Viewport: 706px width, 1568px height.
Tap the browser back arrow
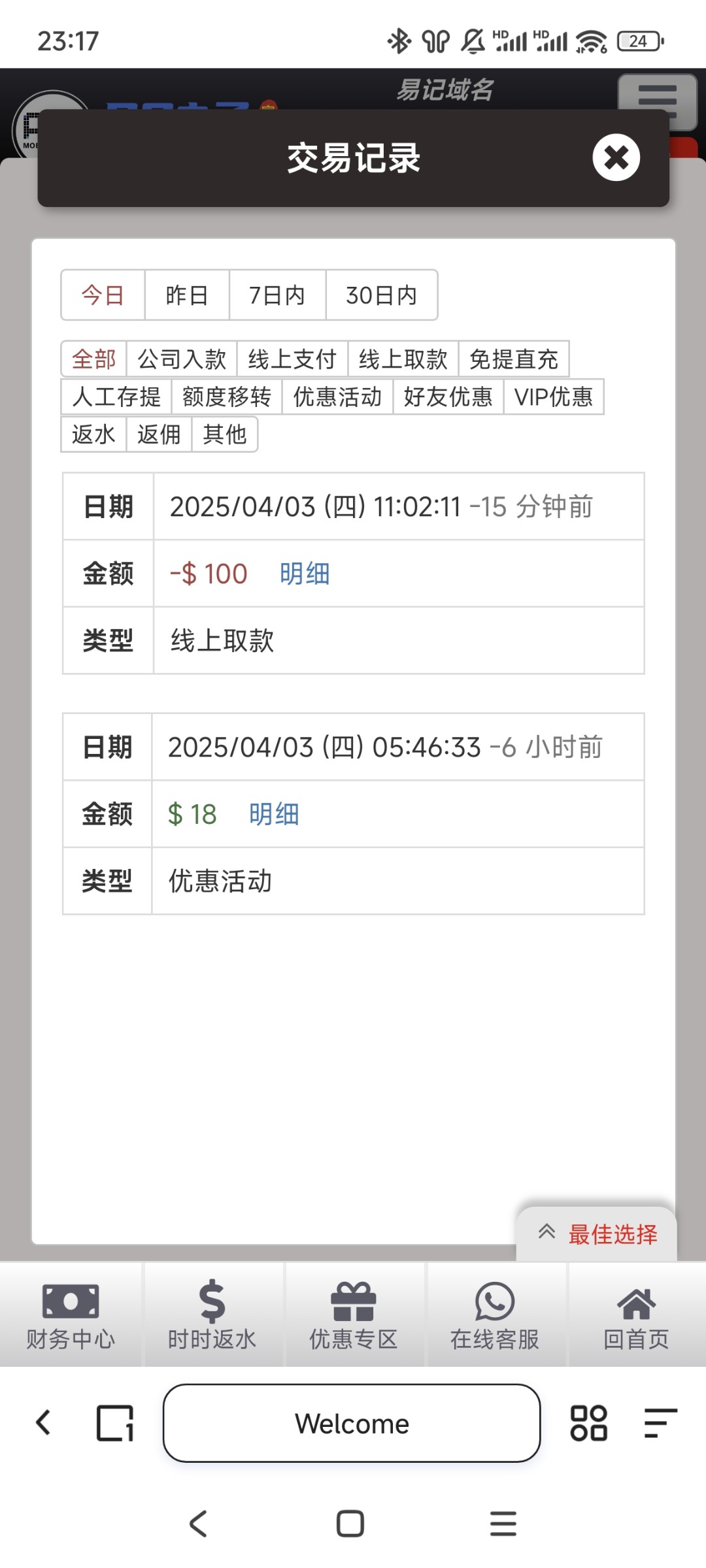(x=44, y=1423)
